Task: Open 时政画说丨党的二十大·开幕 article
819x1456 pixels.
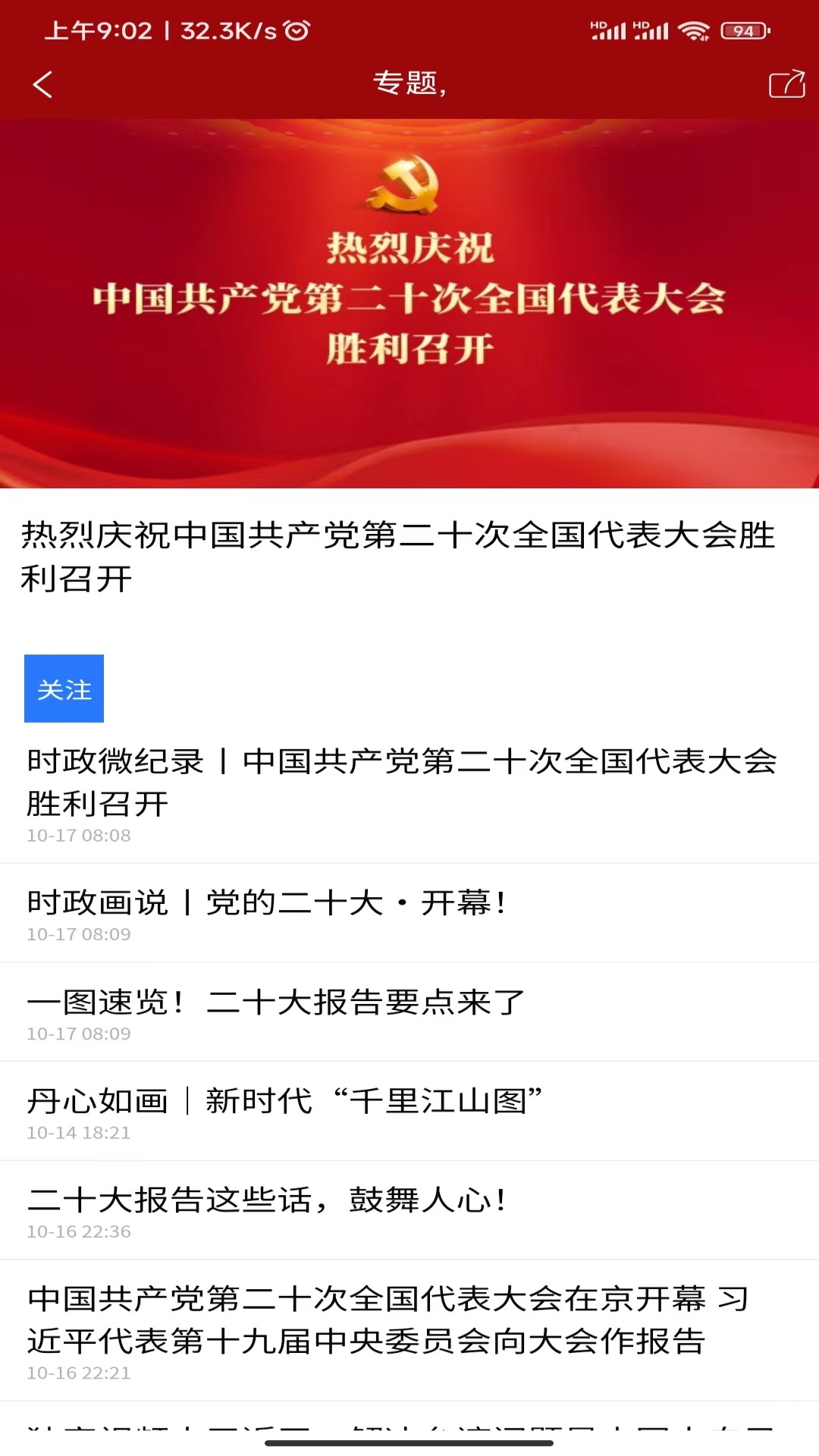Action: pos(269,904)
